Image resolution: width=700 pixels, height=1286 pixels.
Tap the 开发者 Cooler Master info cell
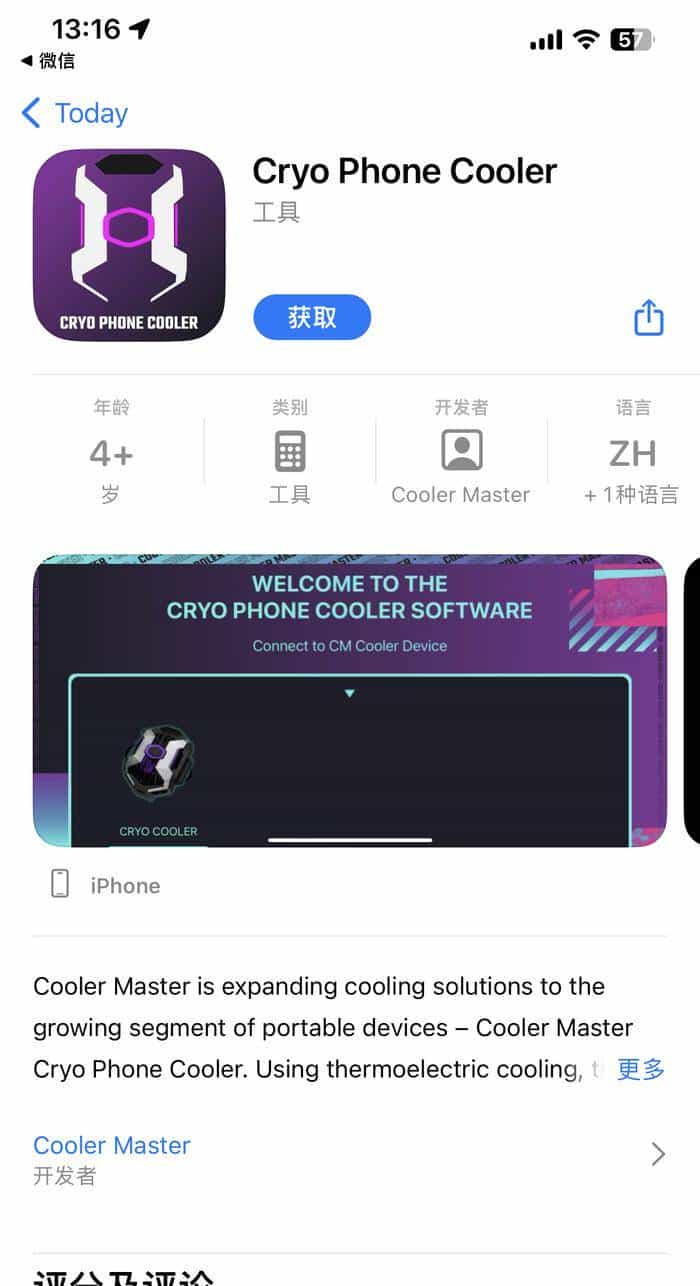461,452
